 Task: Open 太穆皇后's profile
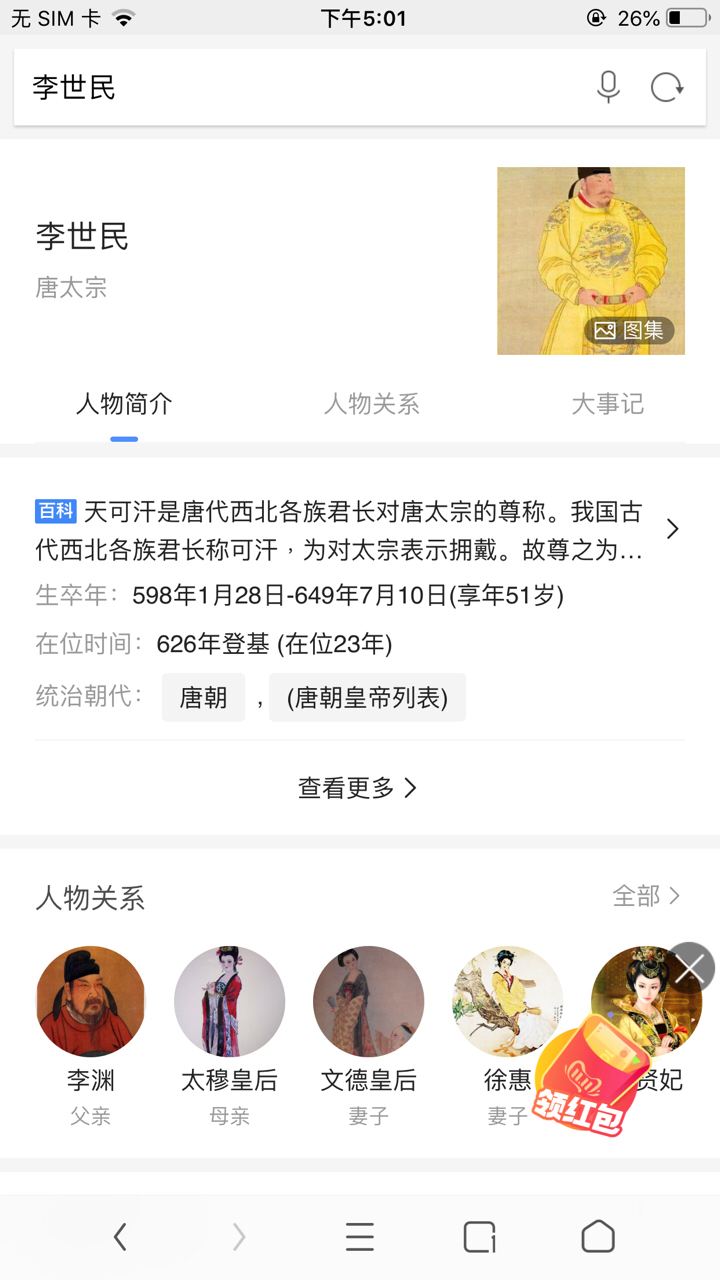[x=229, y=1002]
